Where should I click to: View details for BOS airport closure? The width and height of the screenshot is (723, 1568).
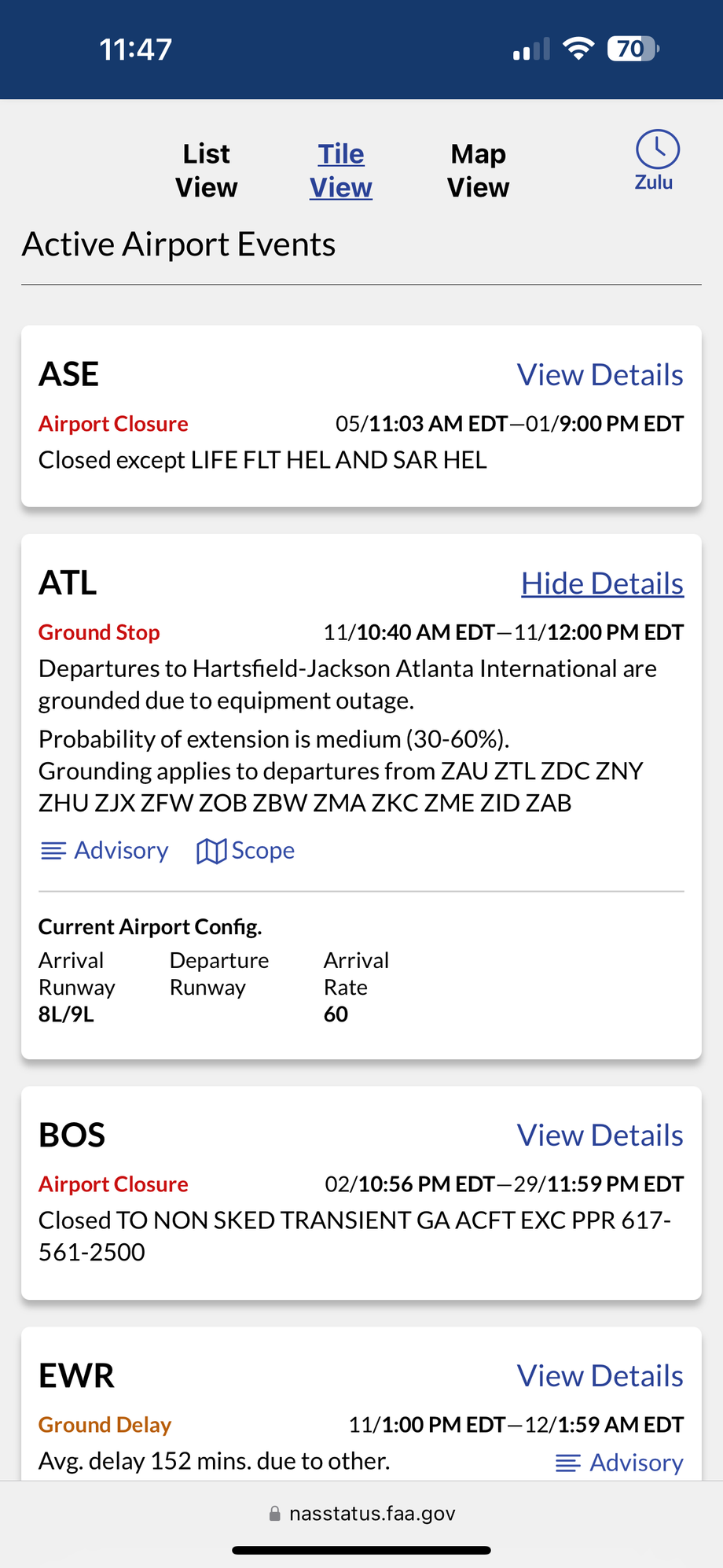tap(600, 1136)
